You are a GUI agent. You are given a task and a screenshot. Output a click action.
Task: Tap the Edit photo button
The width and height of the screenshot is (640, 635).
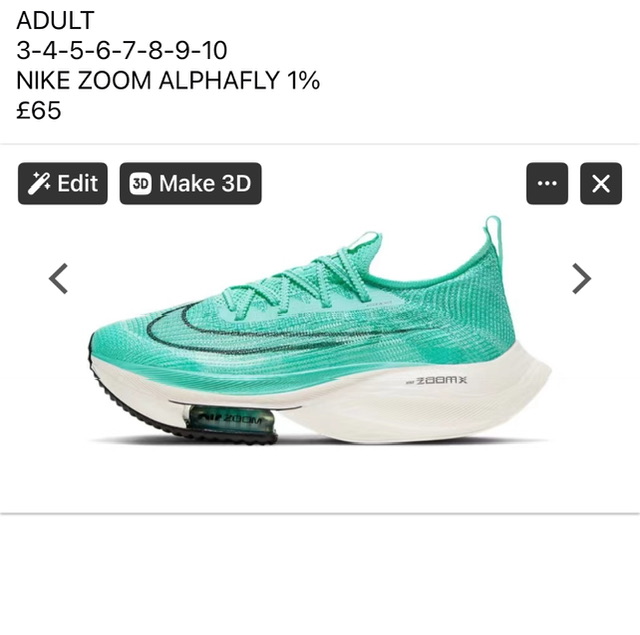tap(62, 184)
